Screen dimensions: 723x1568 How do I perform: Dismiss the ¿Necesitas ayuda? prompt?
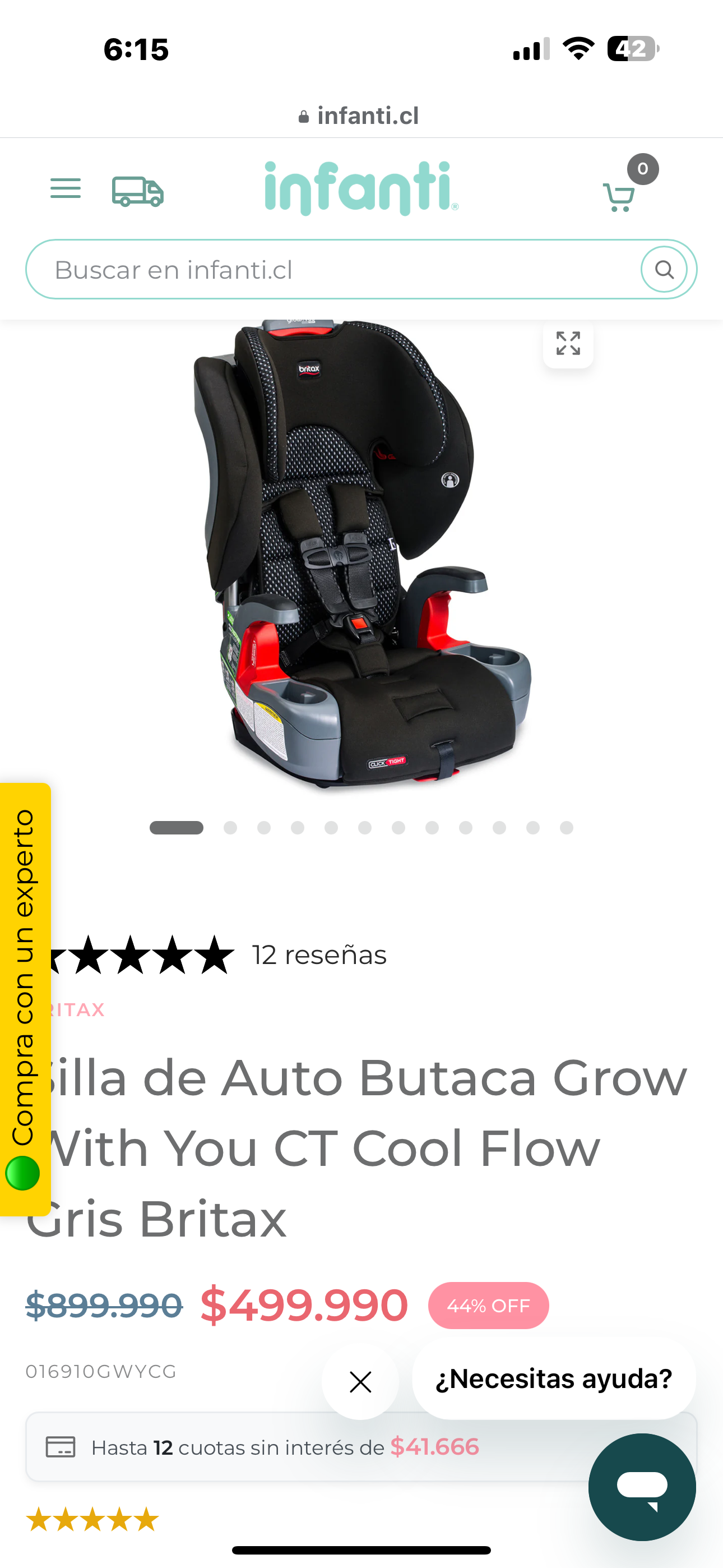tap(360, 1382)
